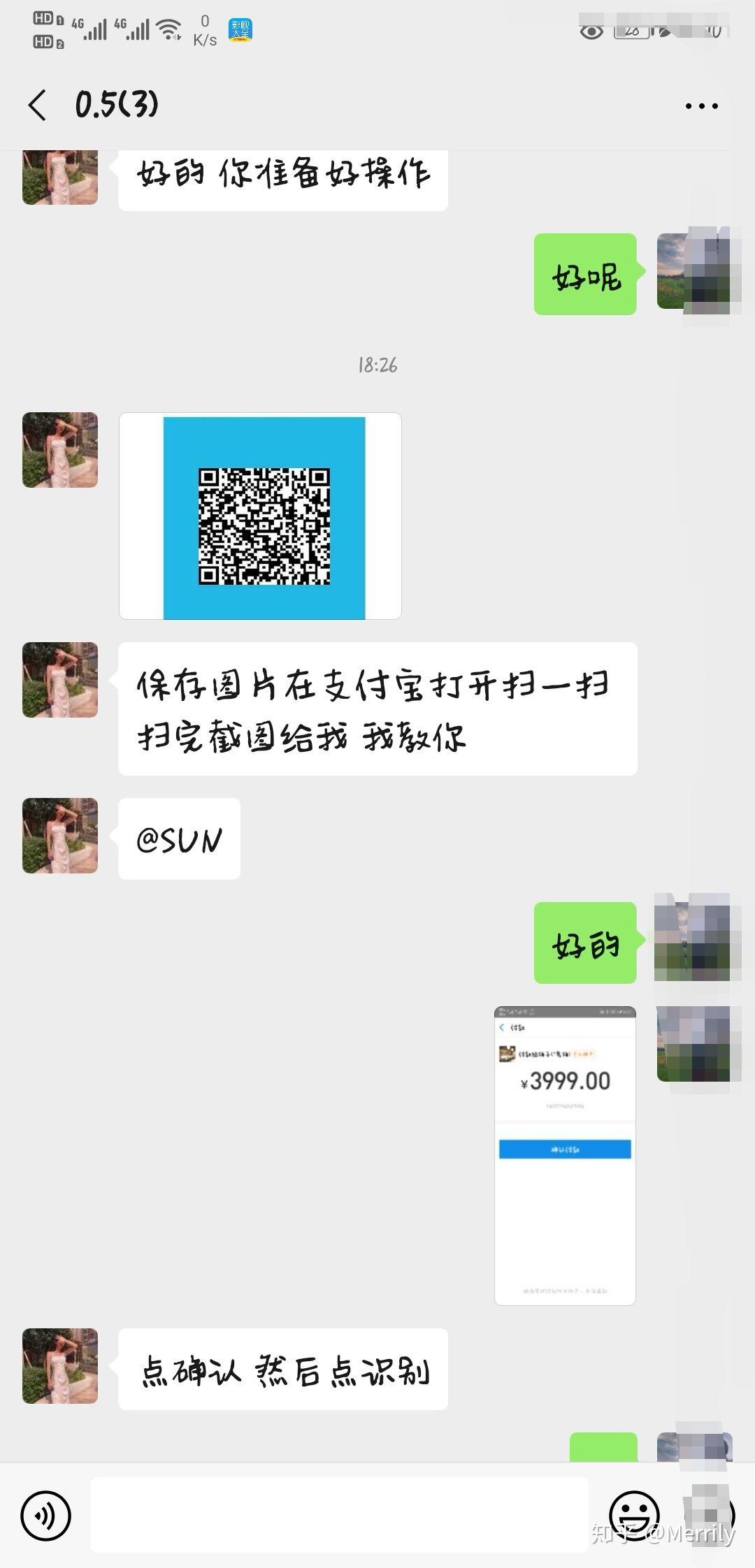Focus the message text field
The height and width of the screenshot is (1568, 755).
pos(339,1516)
